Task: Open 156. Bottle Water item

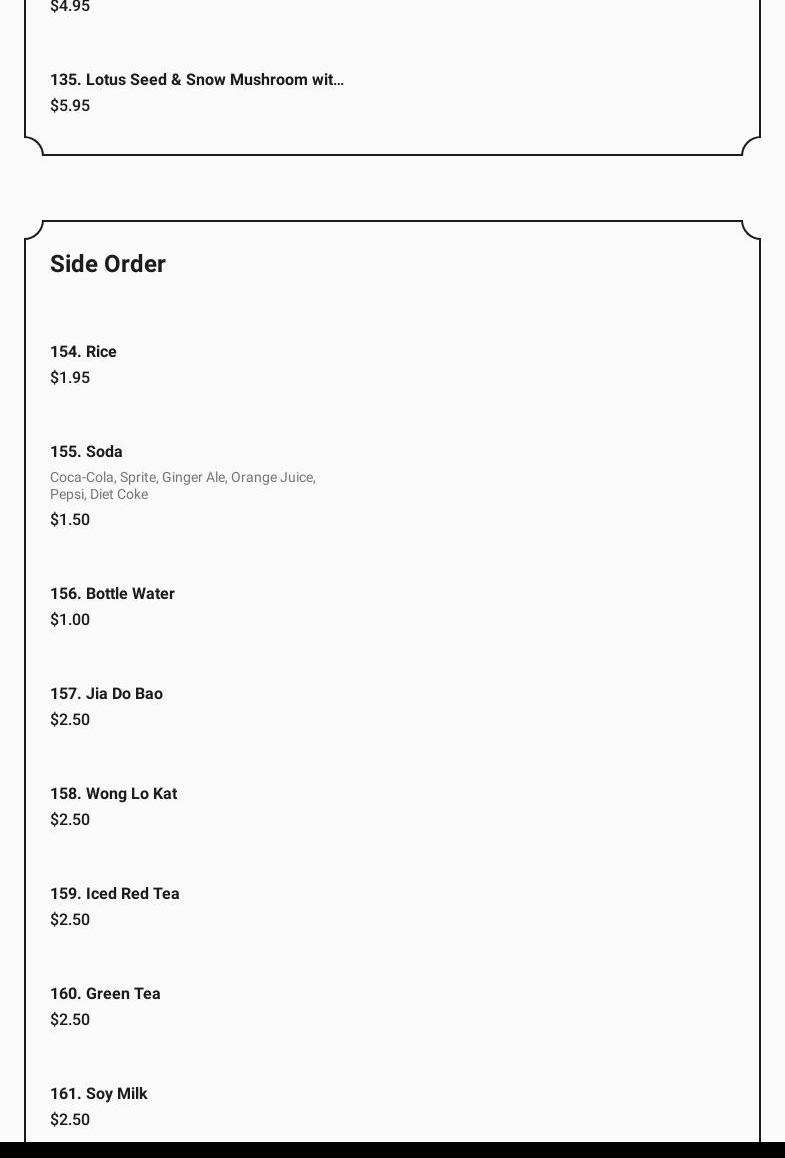Action: [113, 594]
